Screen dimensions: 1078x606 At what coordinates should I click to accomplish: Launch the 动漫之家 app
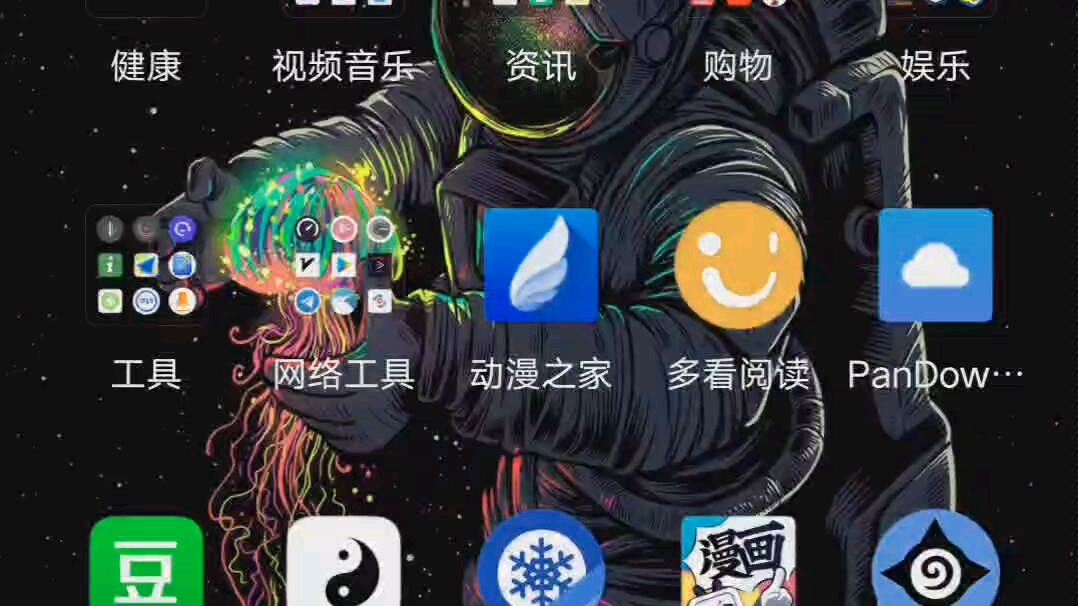point(541,265)
